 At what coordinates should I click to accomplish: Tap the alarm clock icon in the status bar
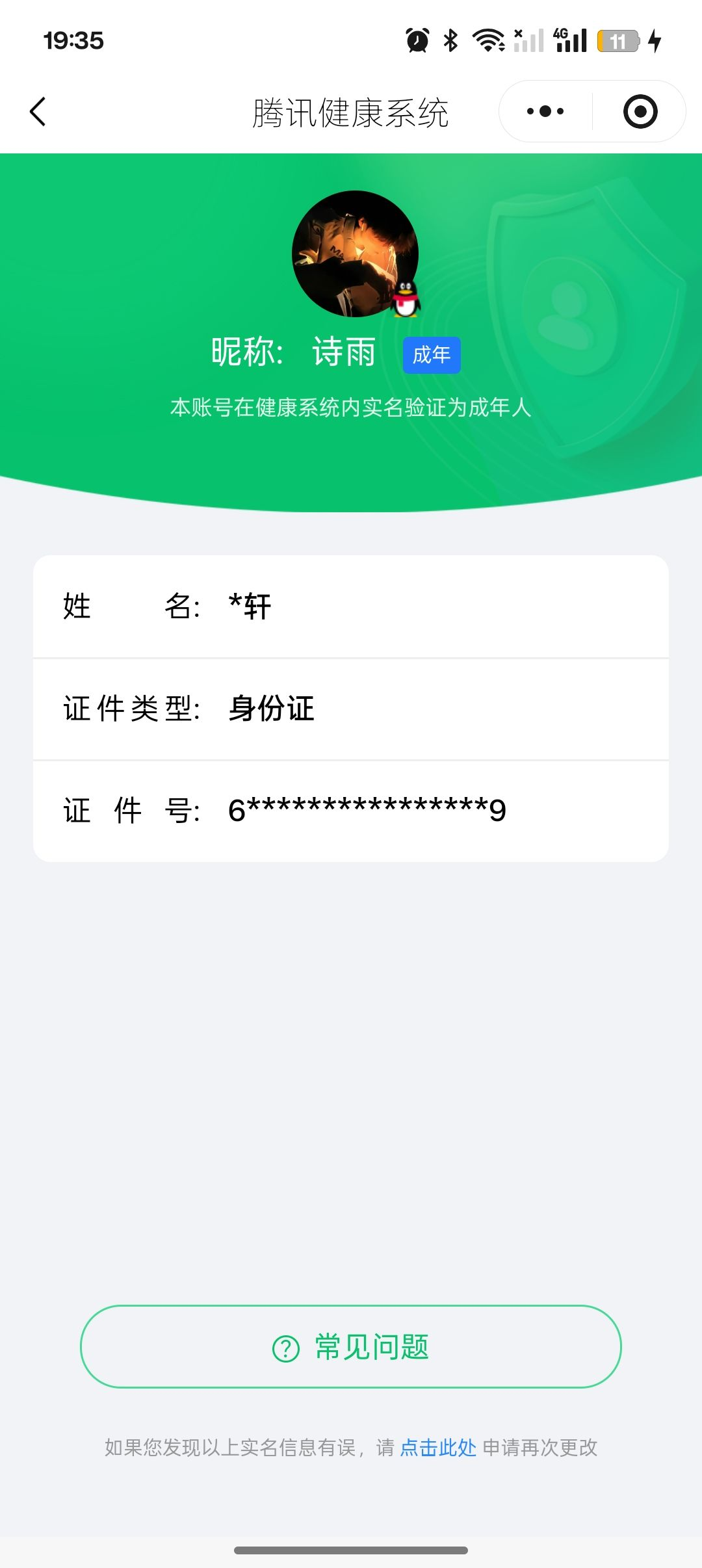click(x=417, y=40)
